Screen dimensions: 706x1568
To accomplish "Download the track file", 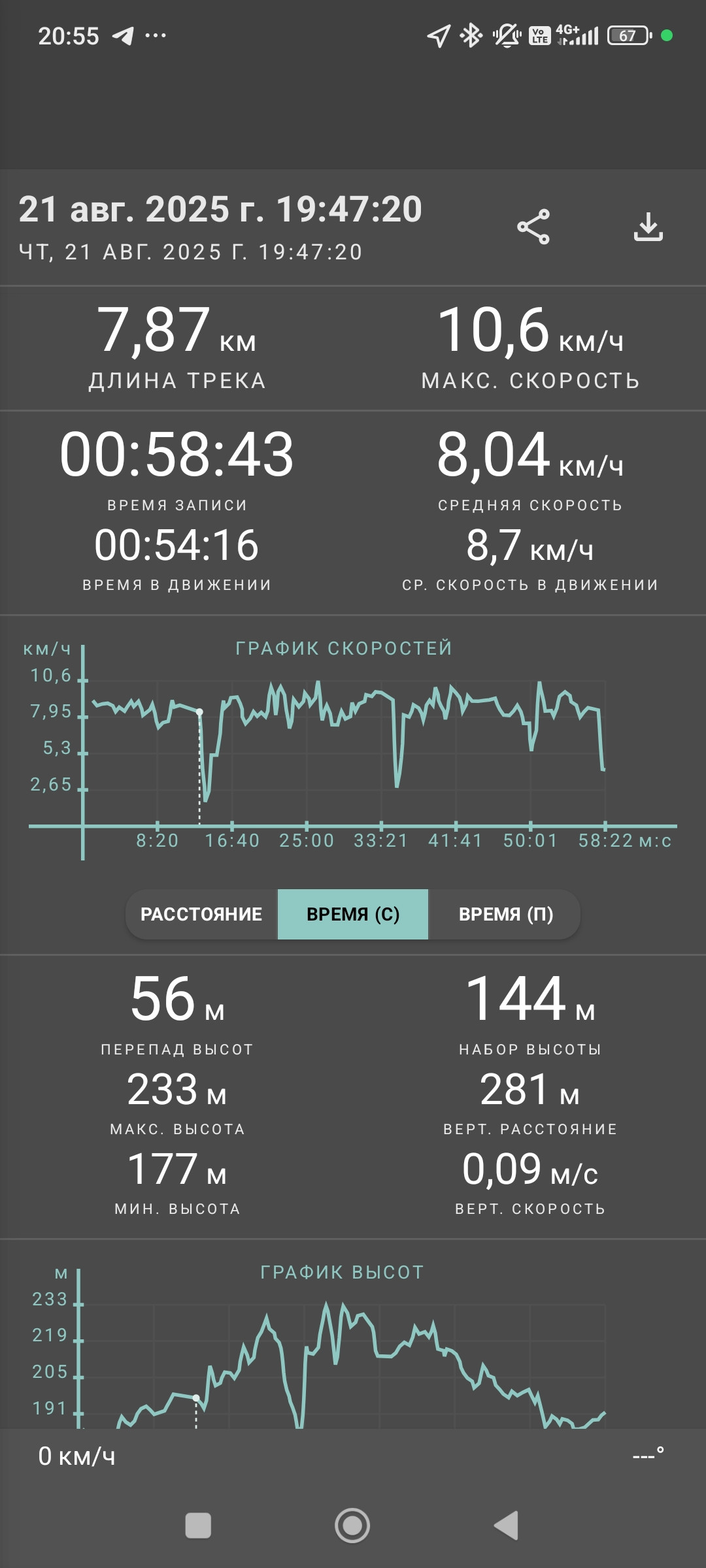I will click(648, 227).
